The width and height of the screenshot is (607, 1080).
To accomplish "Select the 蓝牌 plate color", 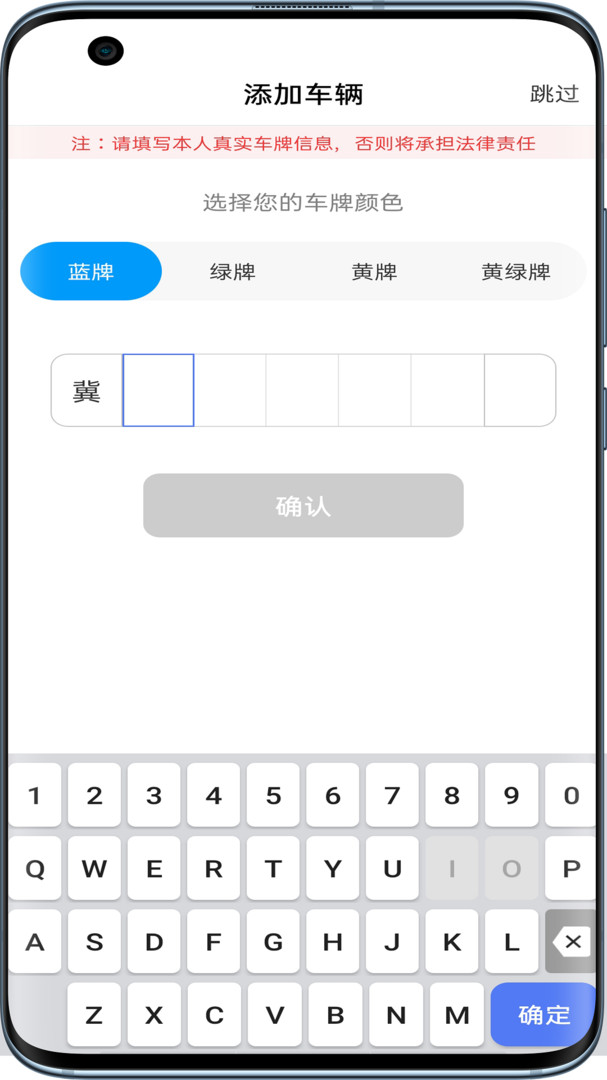I will (x=91, y=271).
